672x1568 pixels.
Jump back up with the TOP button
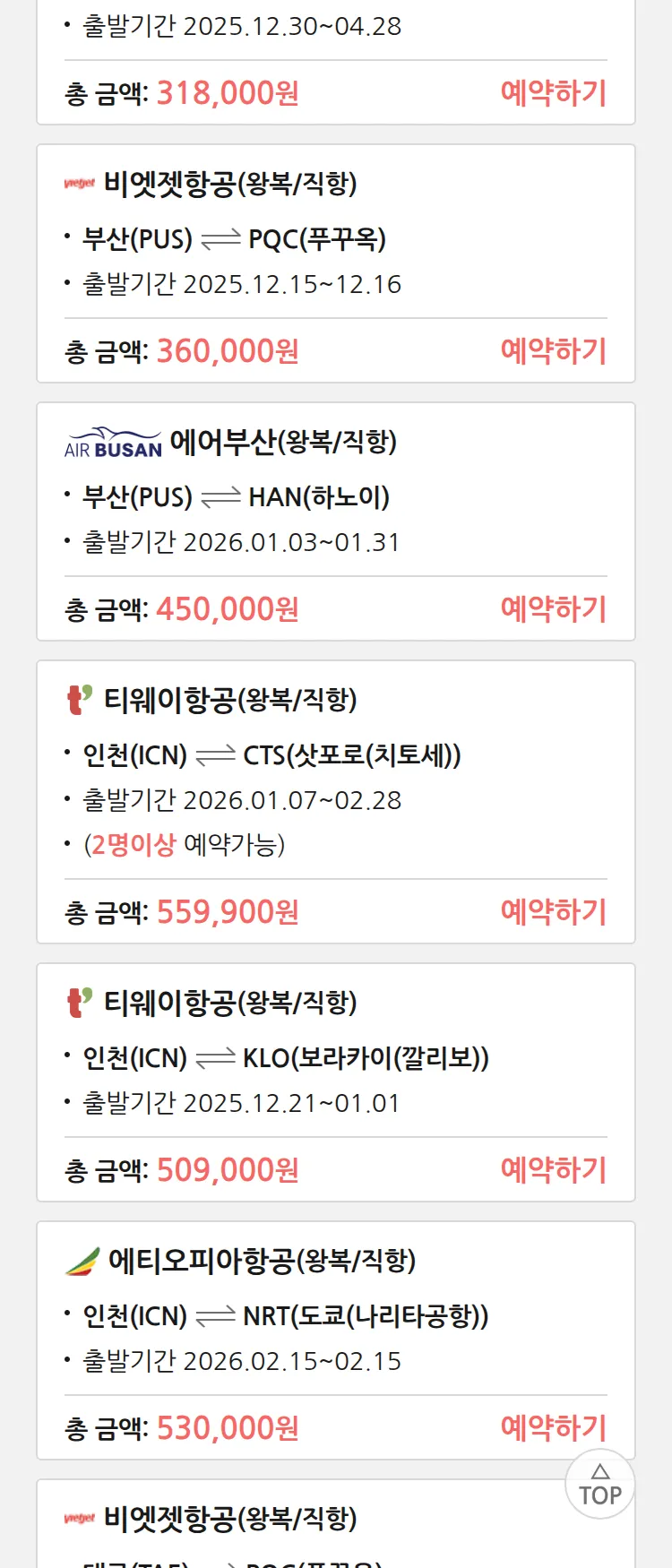[599, 1485]
